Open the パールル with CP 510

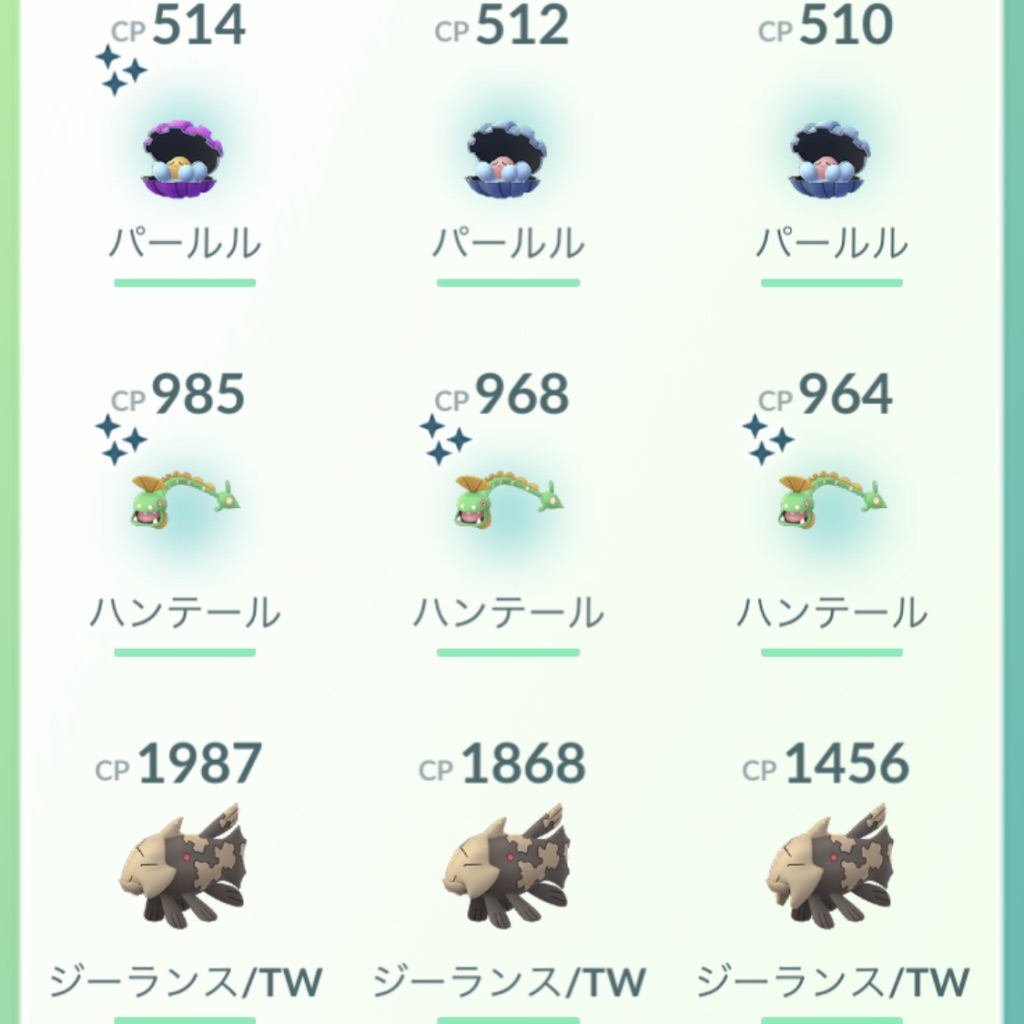(x=829, y=160)
